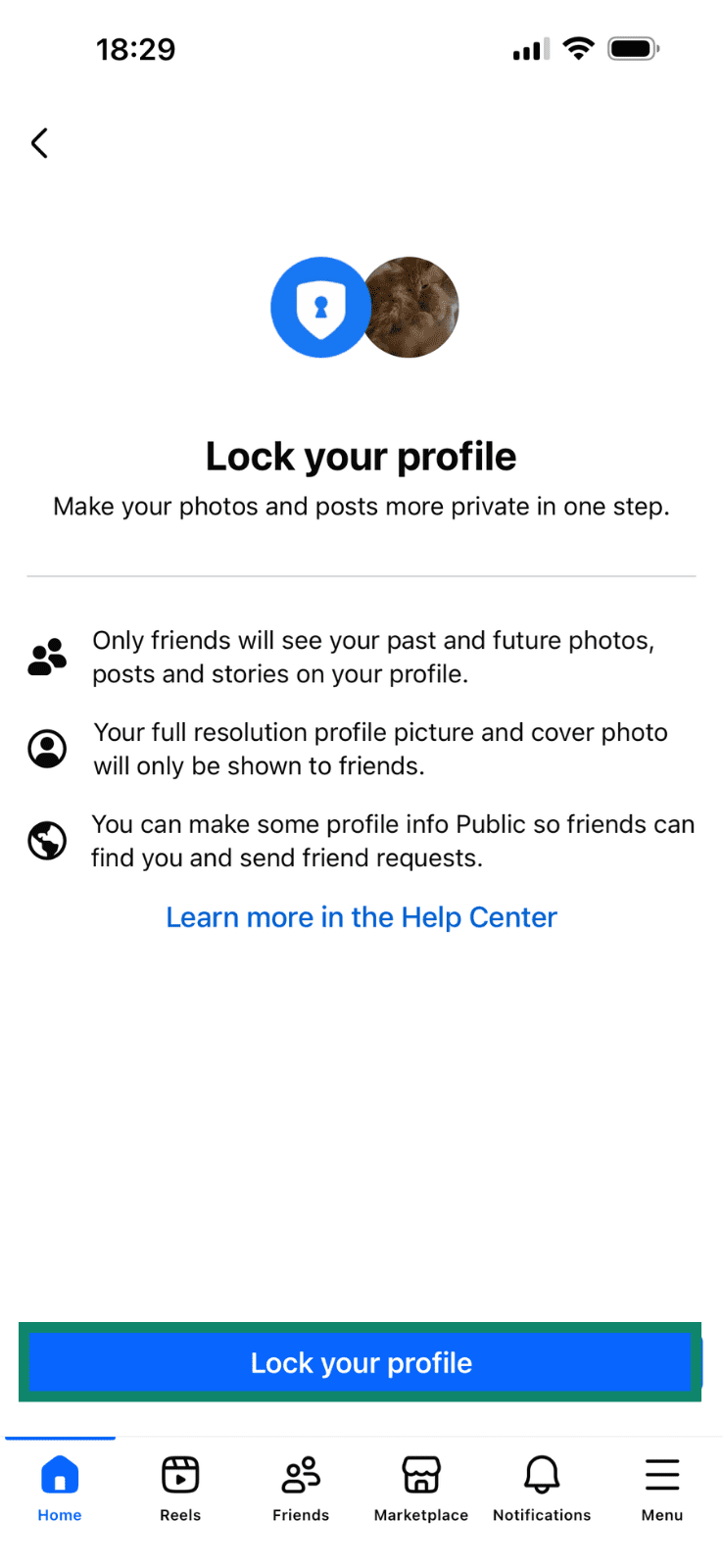Click the profile picture privacy icon
This screenshot has height=1568, width=723.
(46, 748)
